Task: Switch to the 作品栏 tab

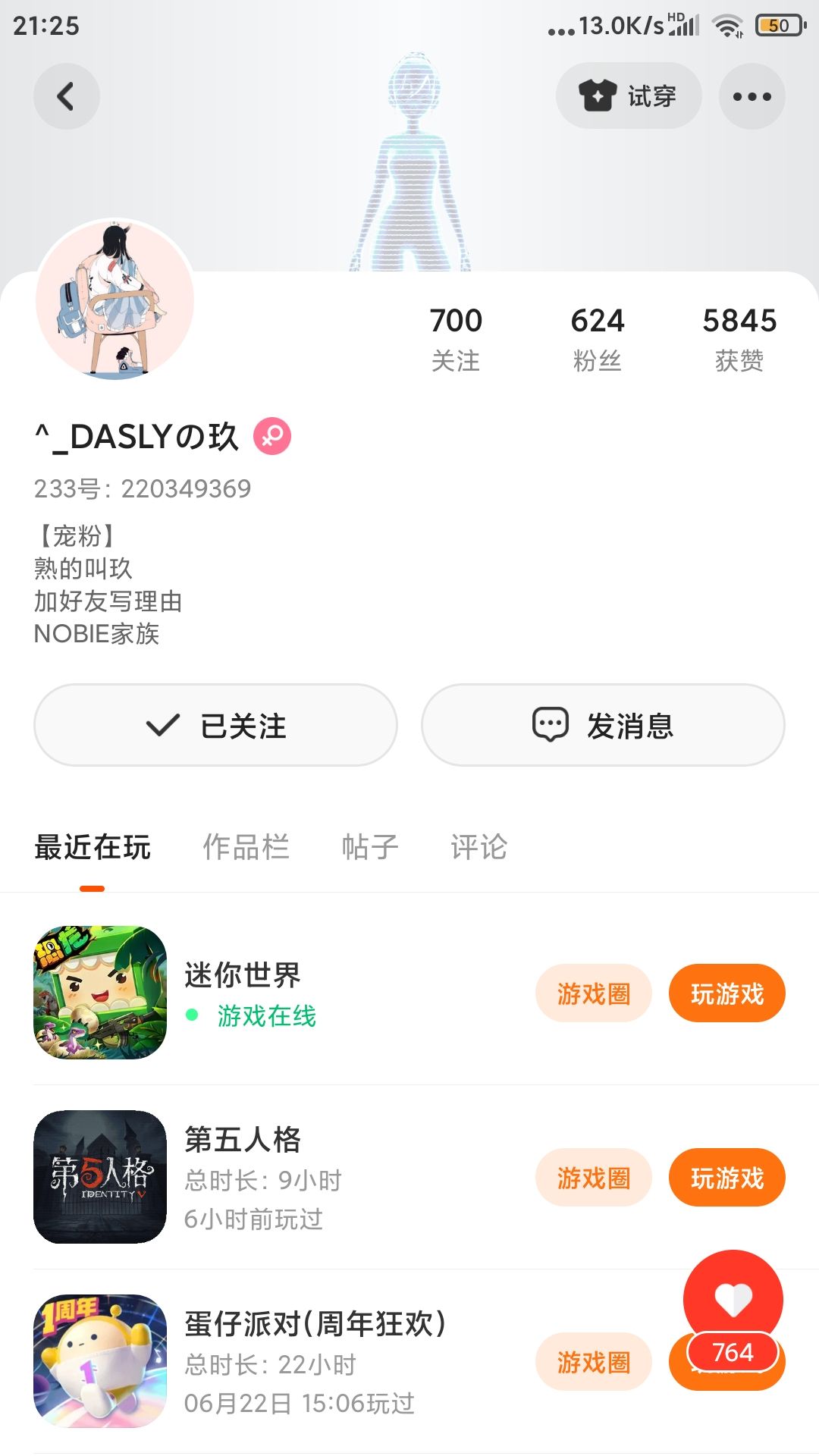Action: click(246, 847)
